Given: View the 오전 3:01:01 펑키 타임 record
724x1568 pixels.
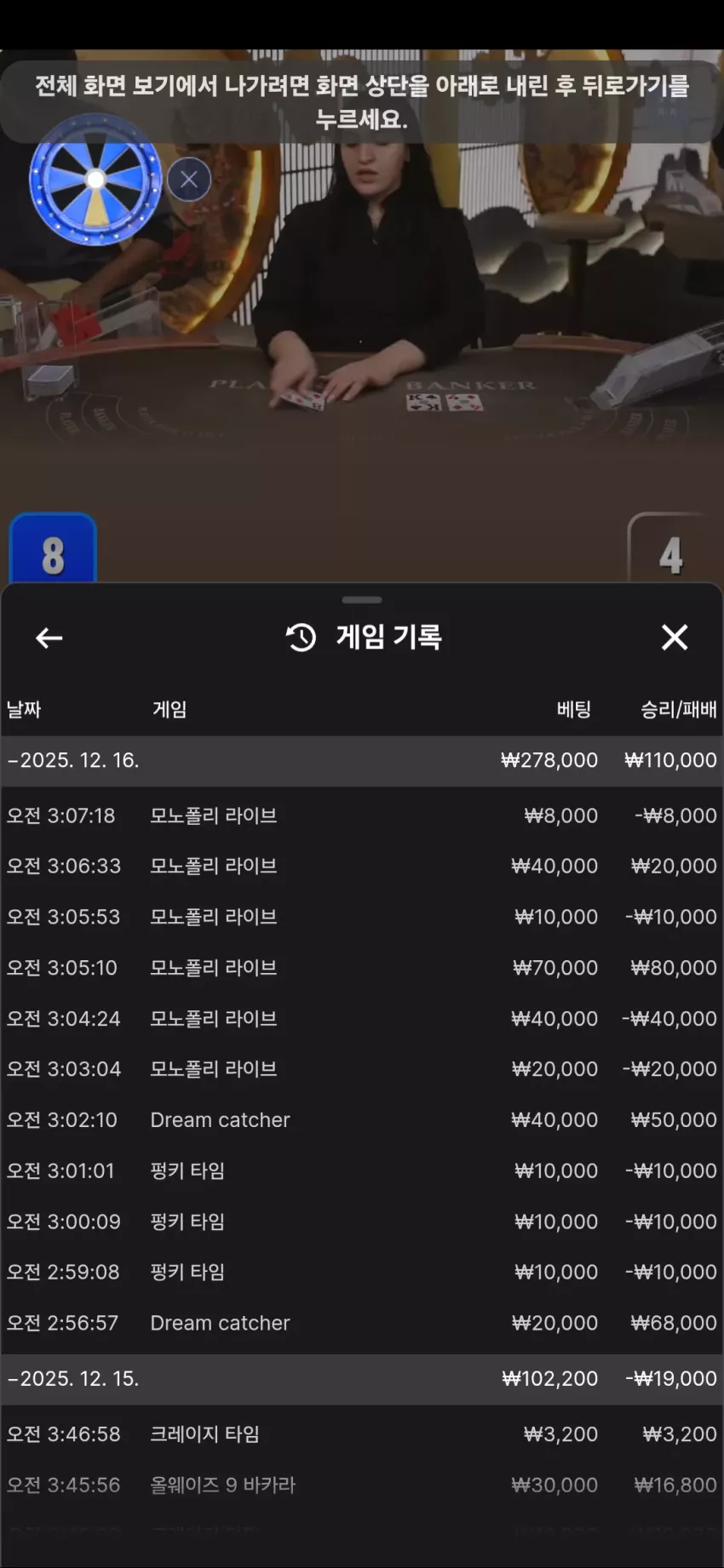Looking at the screenshot, I should (x=362, y=1170).
